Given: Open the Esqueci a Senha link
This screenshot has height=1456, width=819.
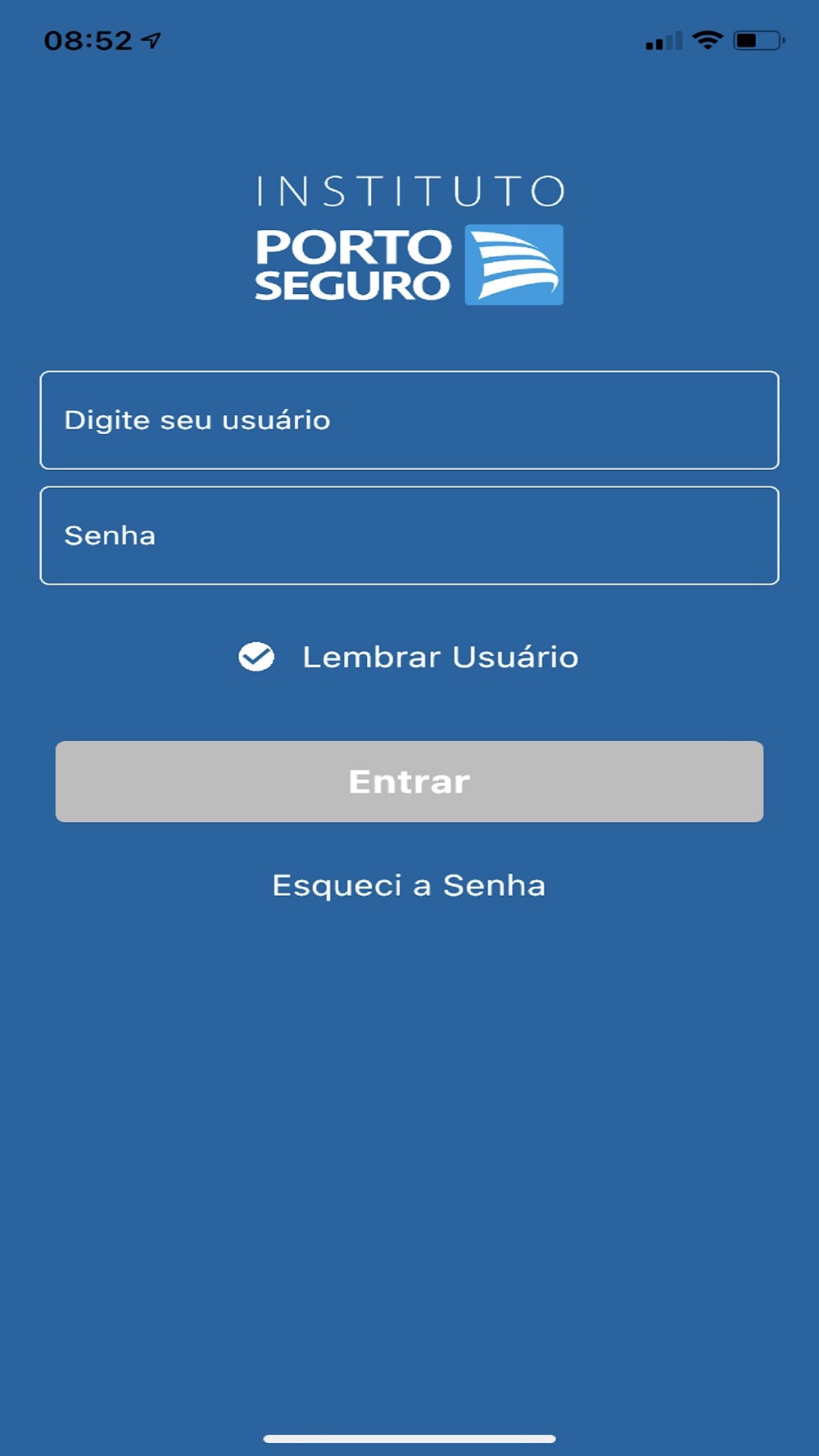Looking at the screenshot, I should click(x=409, y=885).
